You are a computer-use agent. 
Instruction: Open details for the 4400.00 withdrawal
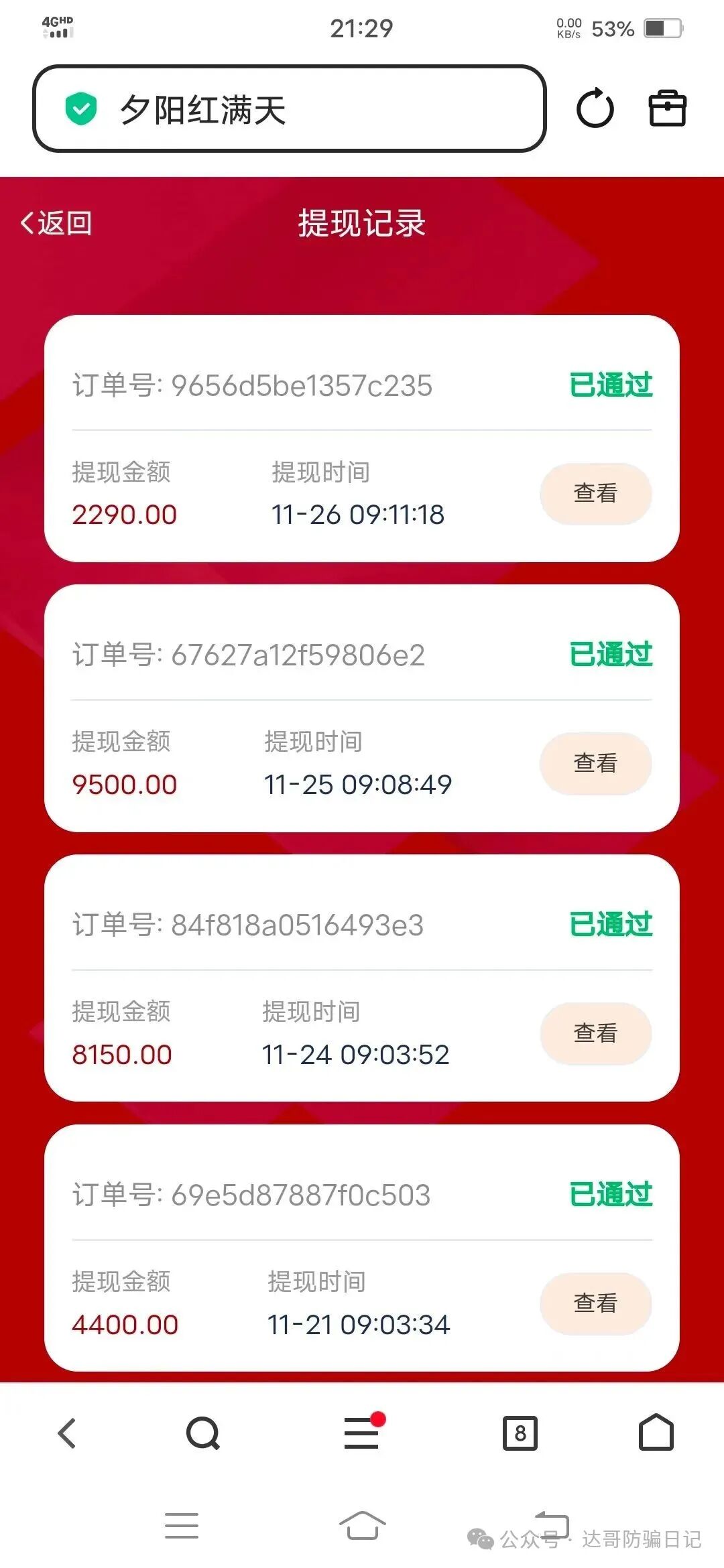coord(595,1303)
